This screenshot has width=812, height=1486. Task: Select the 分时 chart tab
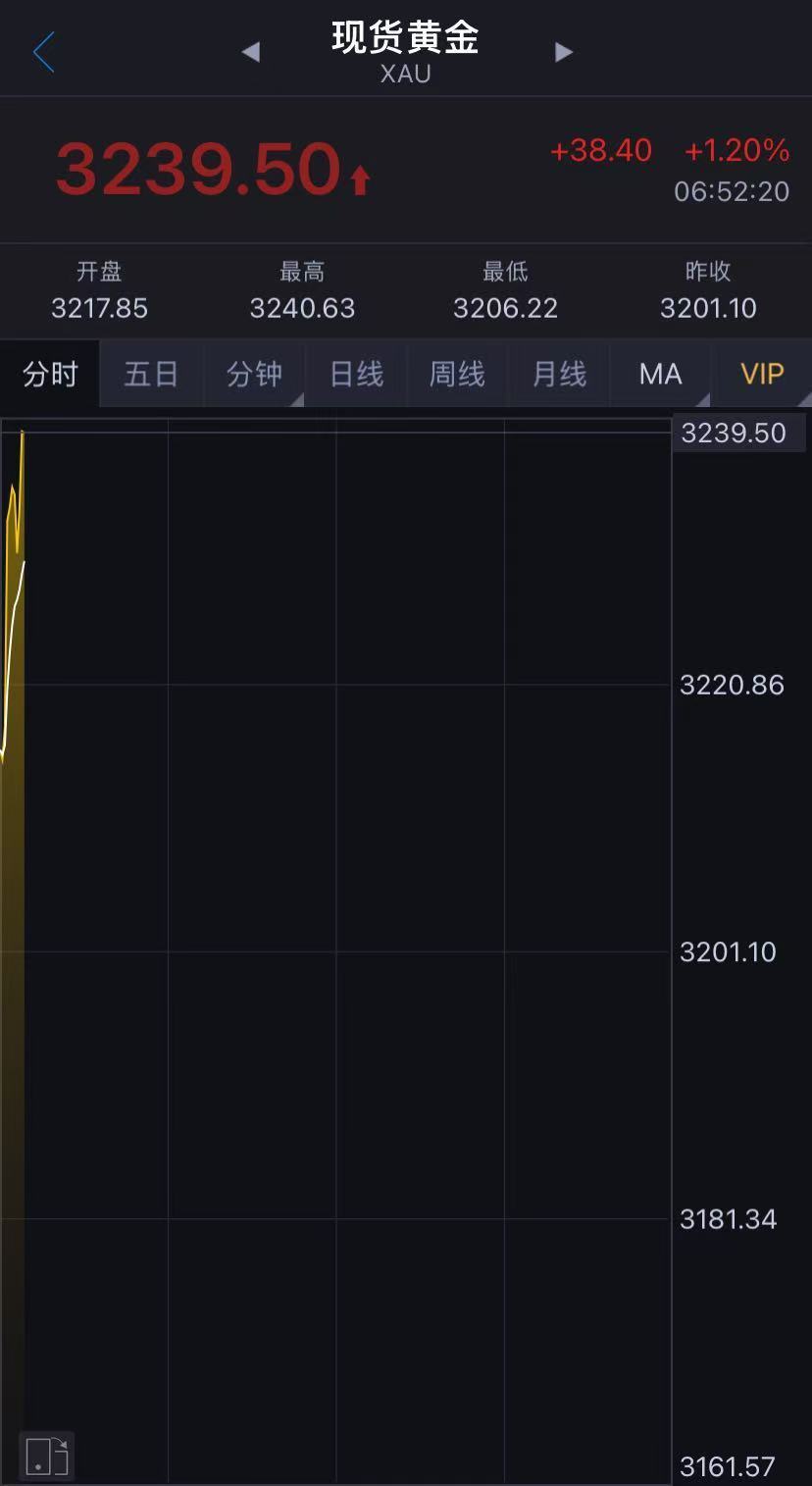pos(50,374)
